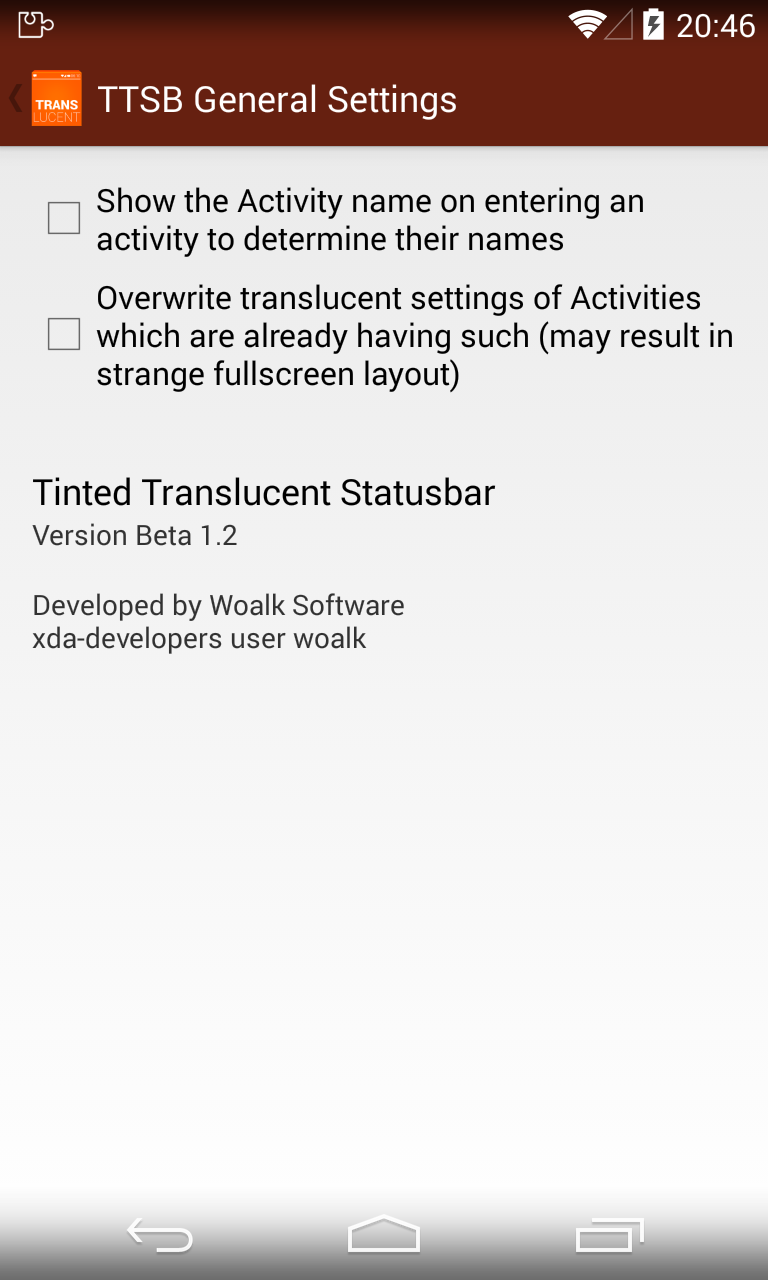Tap the system back button
Image resolution: width=768 pixels, height=1280 pixels.
[x=160, y=1236]
